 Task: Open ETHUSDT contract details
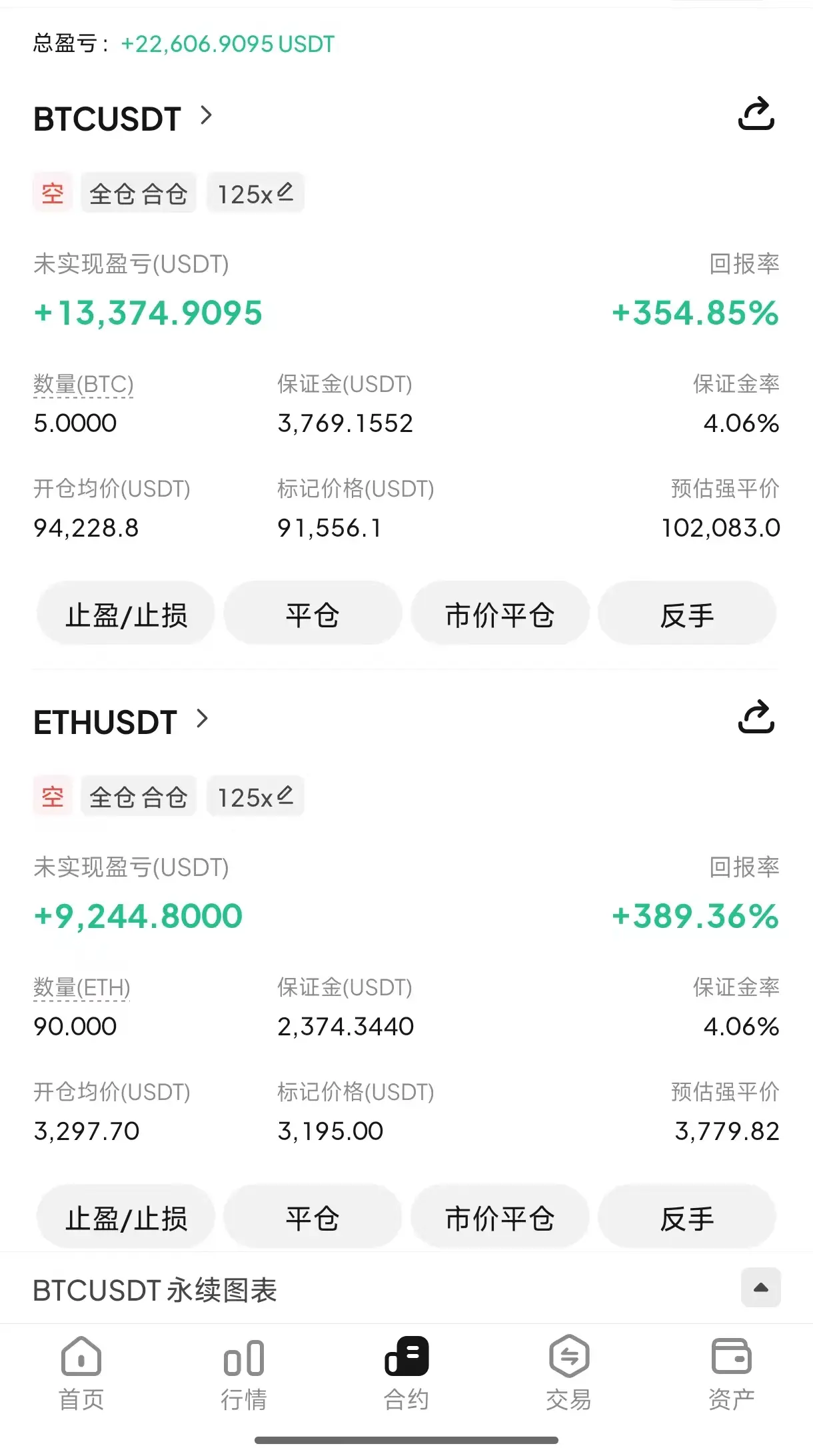[121, 722]
